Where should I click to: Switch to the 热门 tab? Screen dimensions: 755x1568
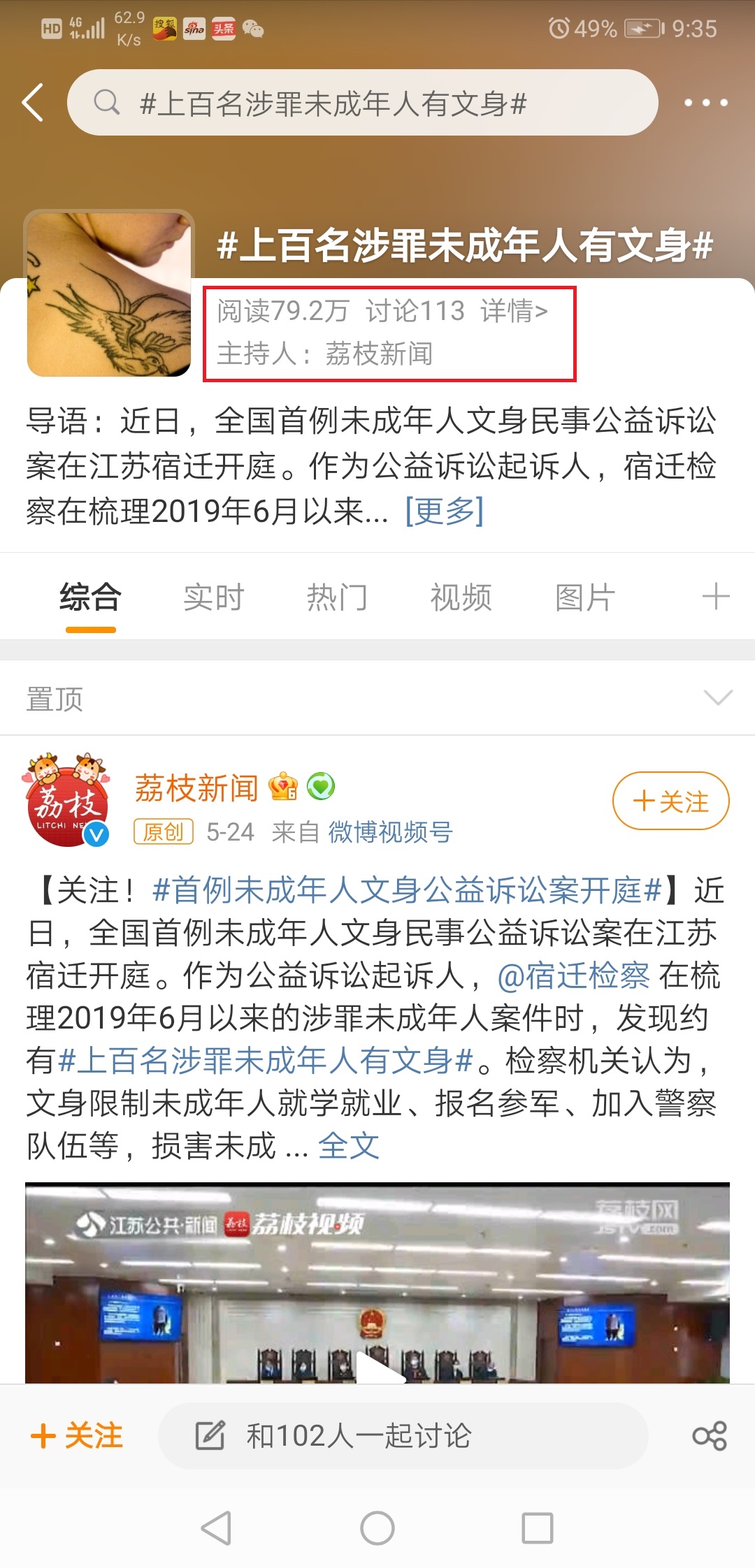point(337,598)
